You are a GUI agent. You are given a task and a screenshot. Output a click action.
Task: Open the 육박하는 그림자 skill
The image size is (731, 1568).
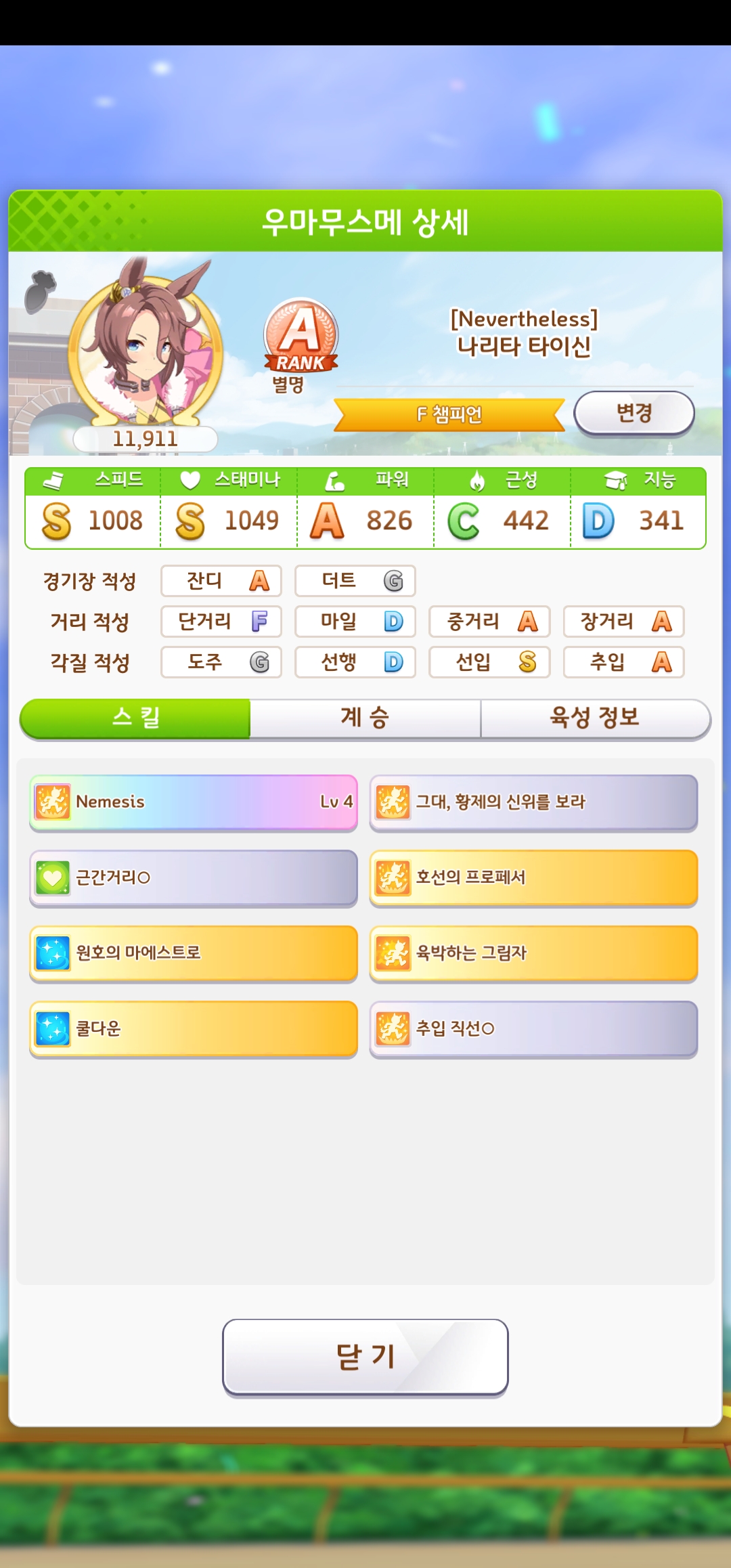(x=533, y=953)
